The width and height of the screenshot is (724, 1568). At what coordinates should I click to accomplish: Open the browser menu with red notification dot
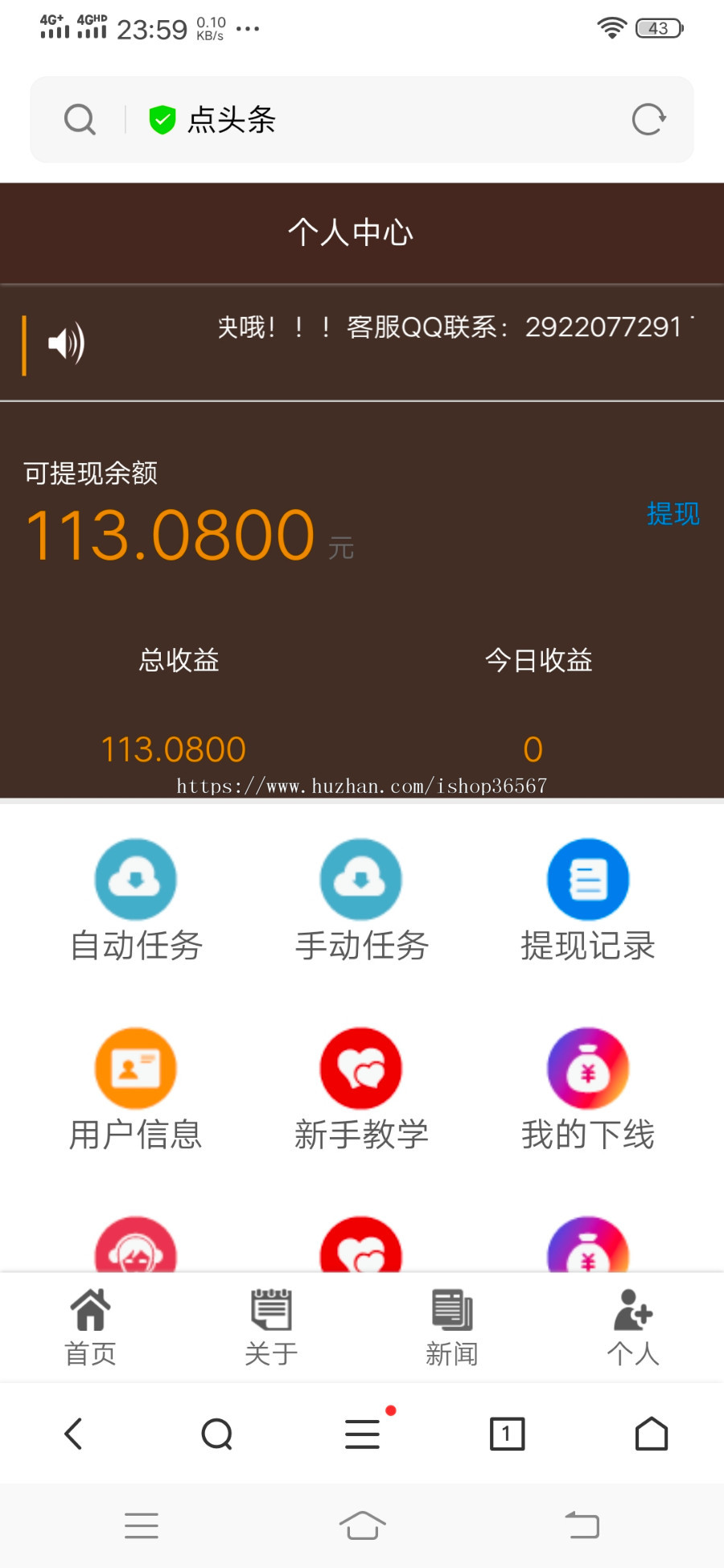pos(361,1433)
